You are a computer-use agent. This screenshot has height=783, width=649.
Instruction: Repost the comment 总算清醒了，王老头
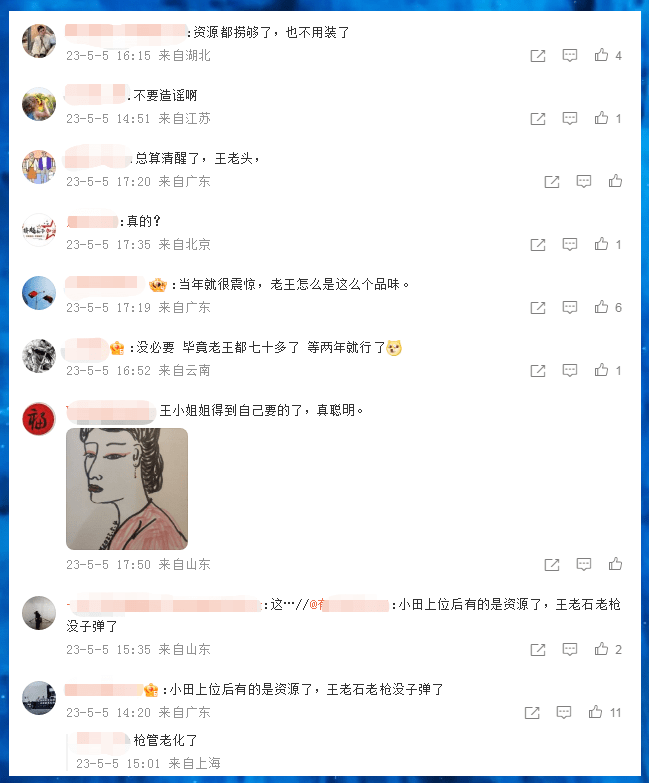[x=552, y=182]
